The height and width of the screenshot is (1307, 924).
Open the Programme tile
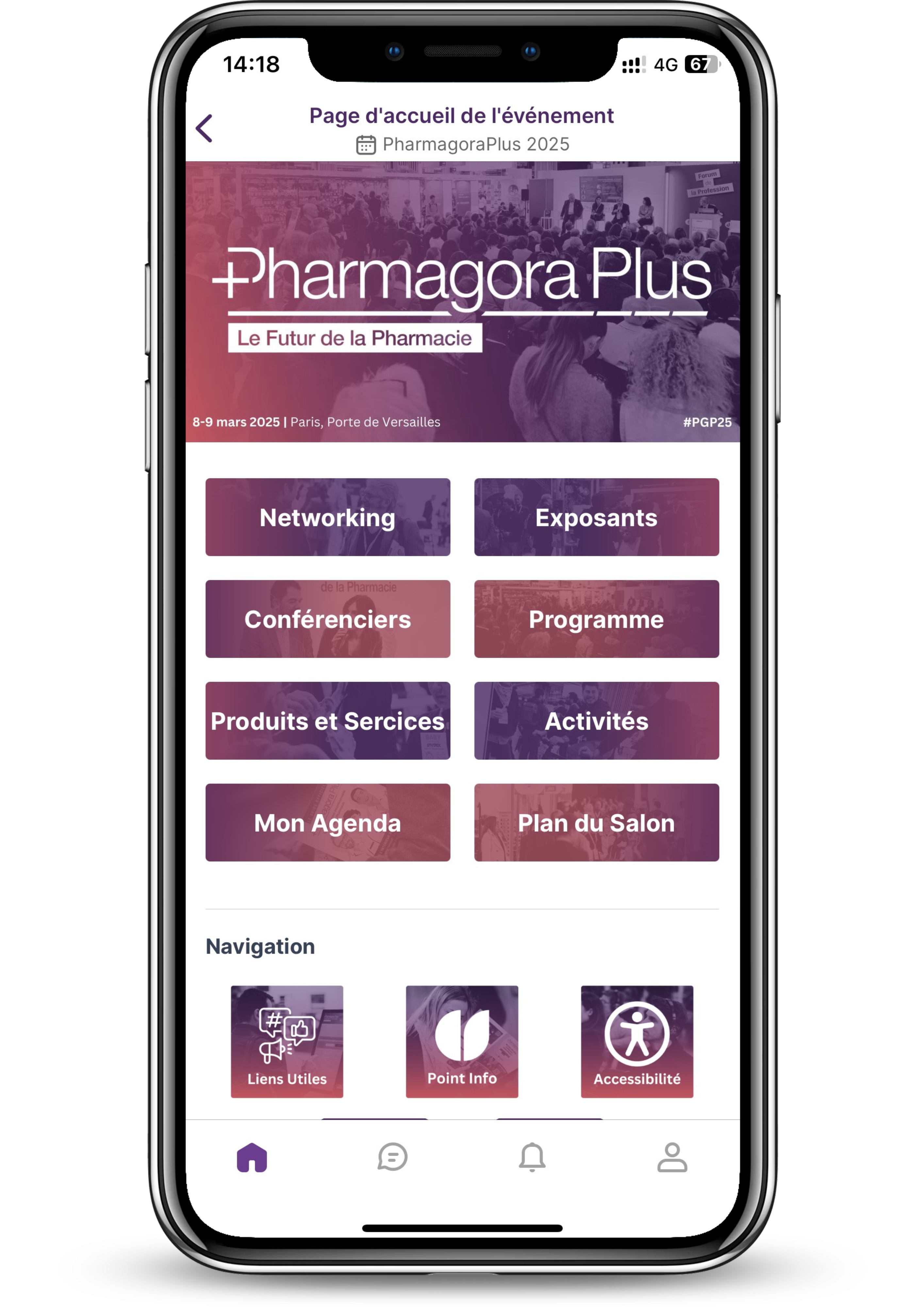point(596,619)
